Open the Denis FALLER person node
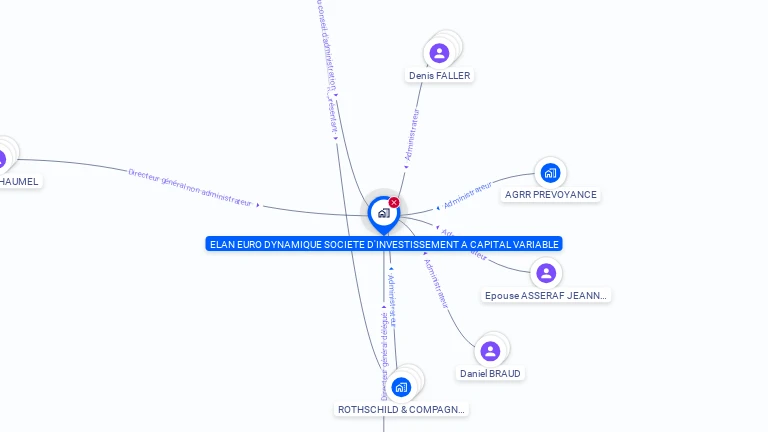The image size is (768, 432). point(439,53)
